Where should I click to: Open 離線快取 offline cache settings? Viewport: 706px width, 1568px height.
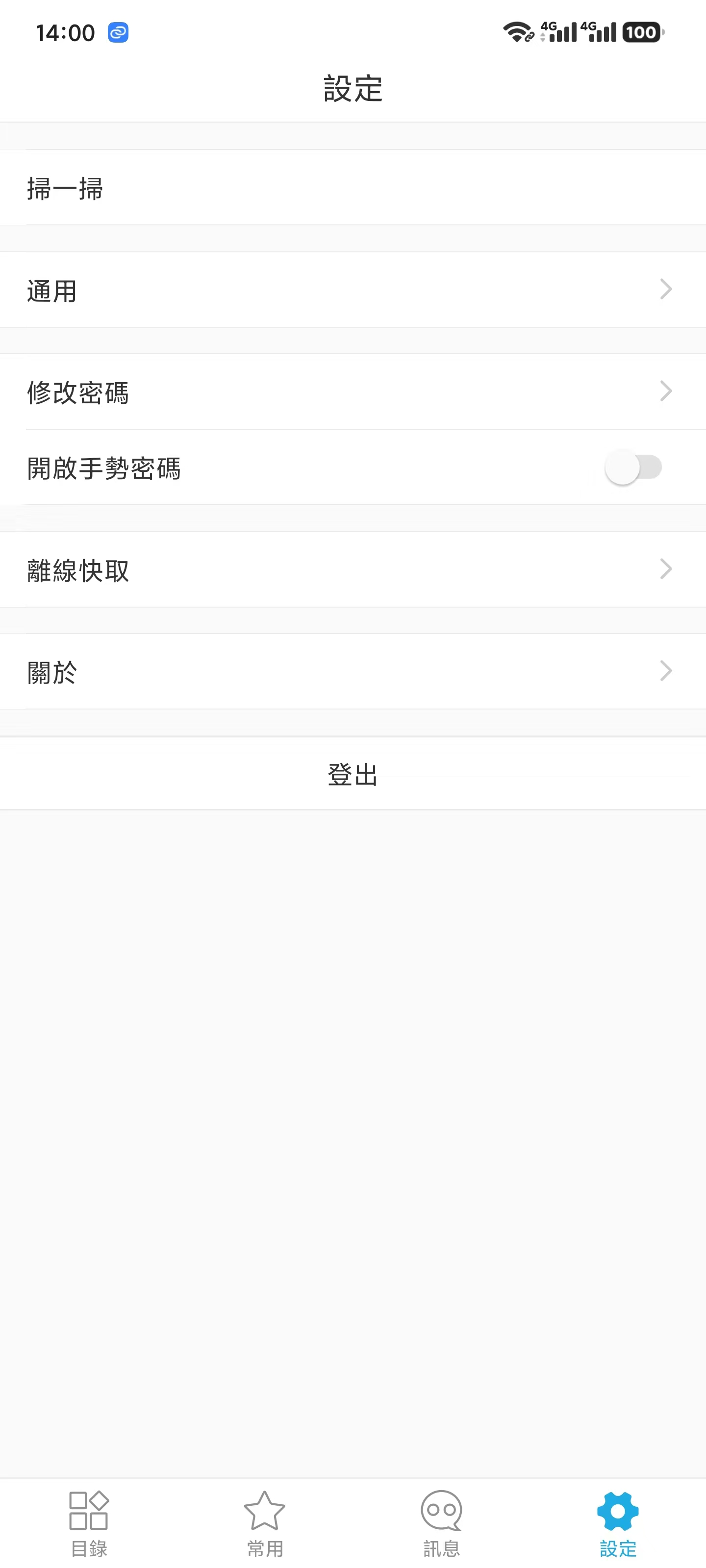(x=353, y=570)
